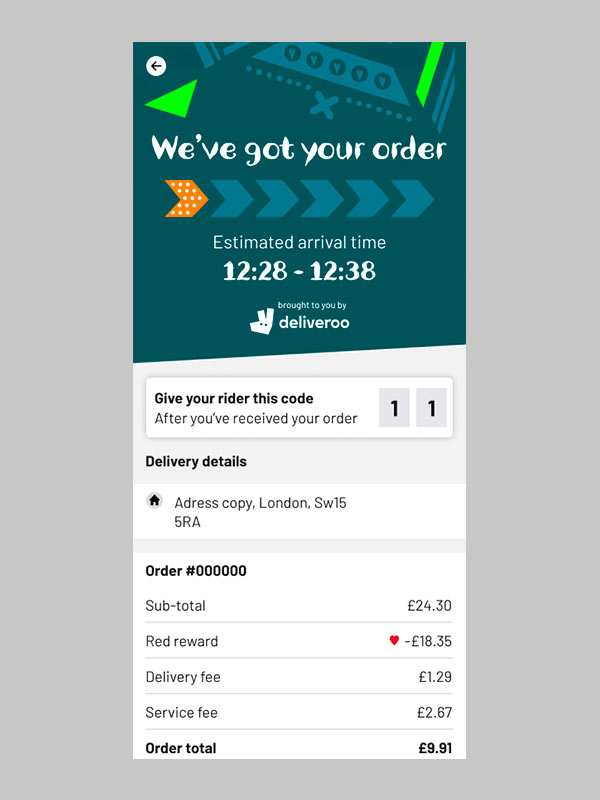Screen dimensions: 600x800
Task: Go back using the arrow icon
Action: 156,66
